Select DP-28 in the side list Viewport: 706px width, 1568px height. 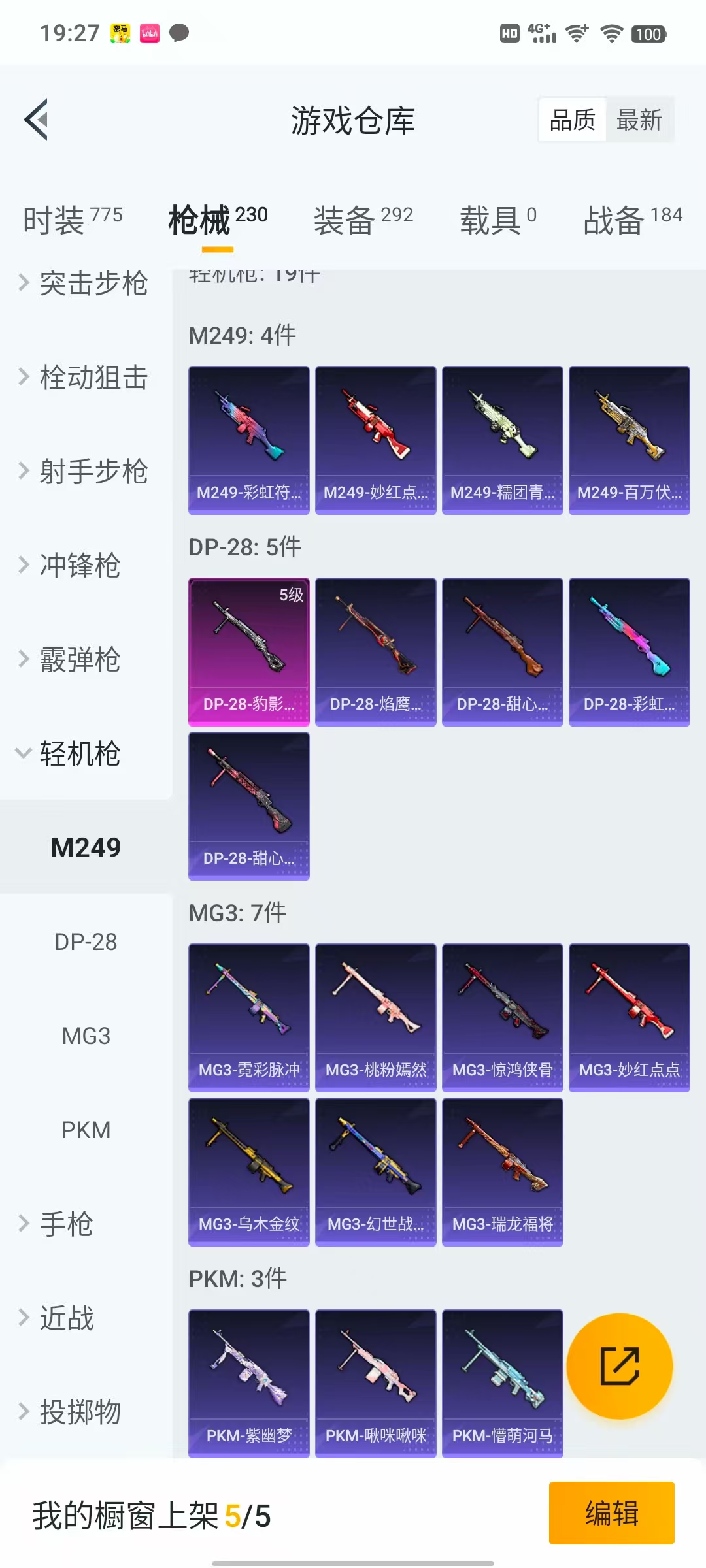click(86, 941)
